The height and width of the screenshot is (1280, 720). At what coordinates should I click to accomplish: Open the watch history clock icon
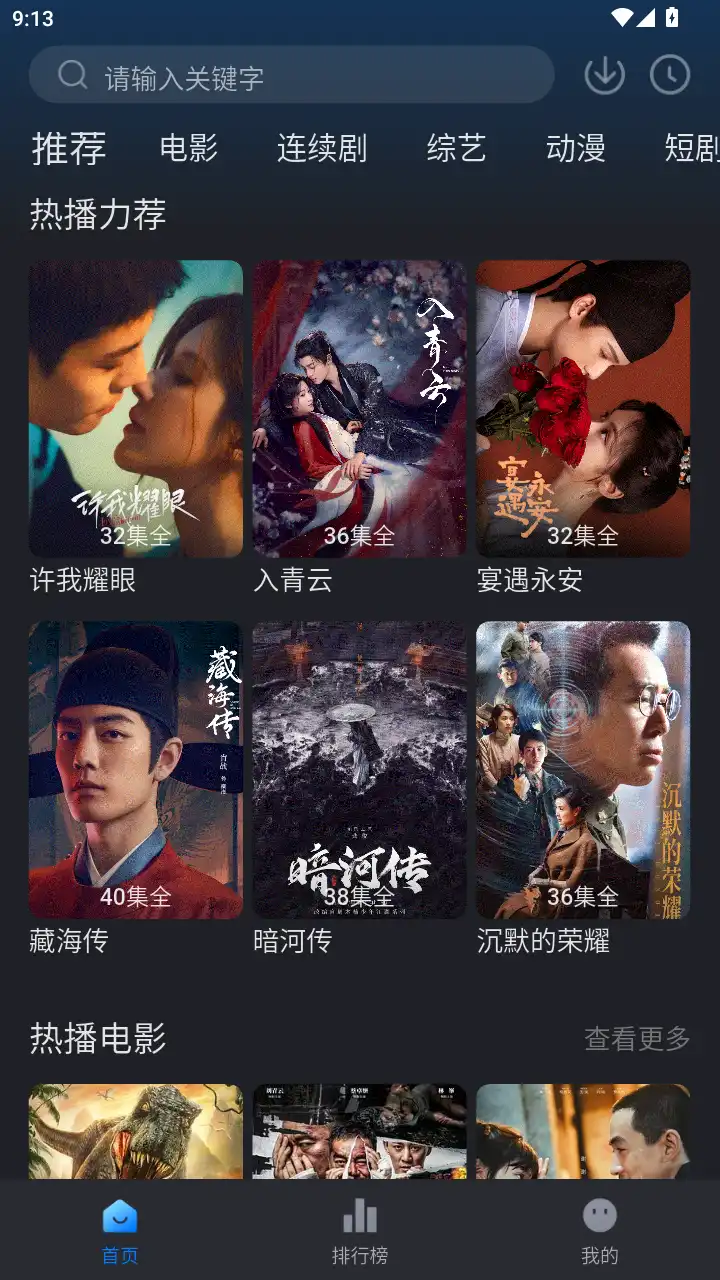[x=668, y=75]
